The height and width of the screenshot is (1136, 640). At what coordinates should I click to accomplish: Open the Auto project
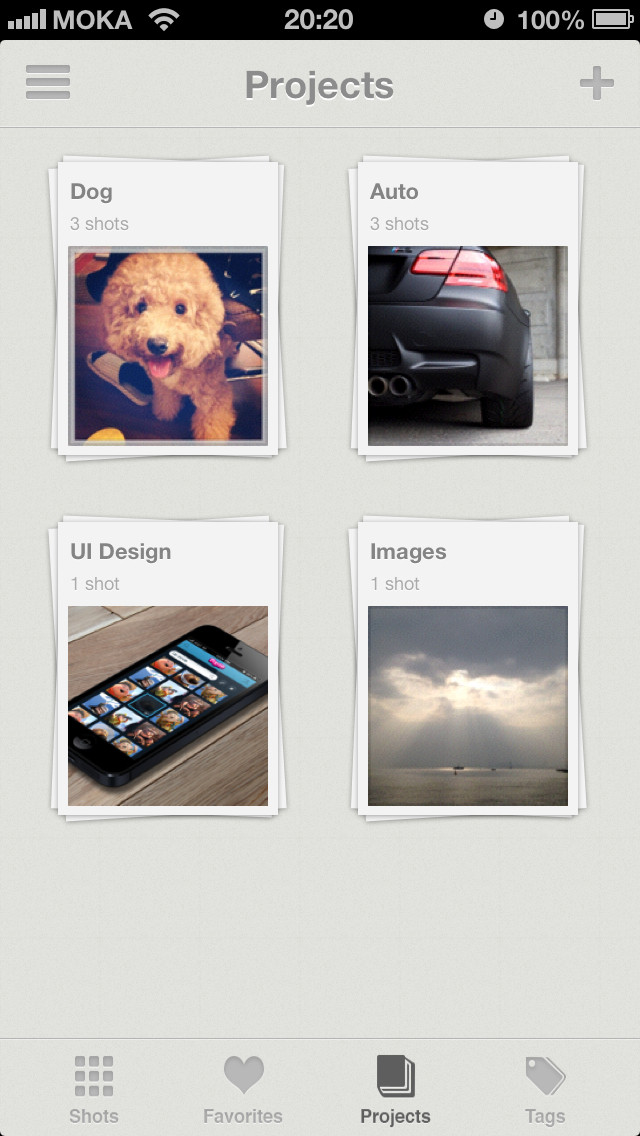tap(467, 309)
